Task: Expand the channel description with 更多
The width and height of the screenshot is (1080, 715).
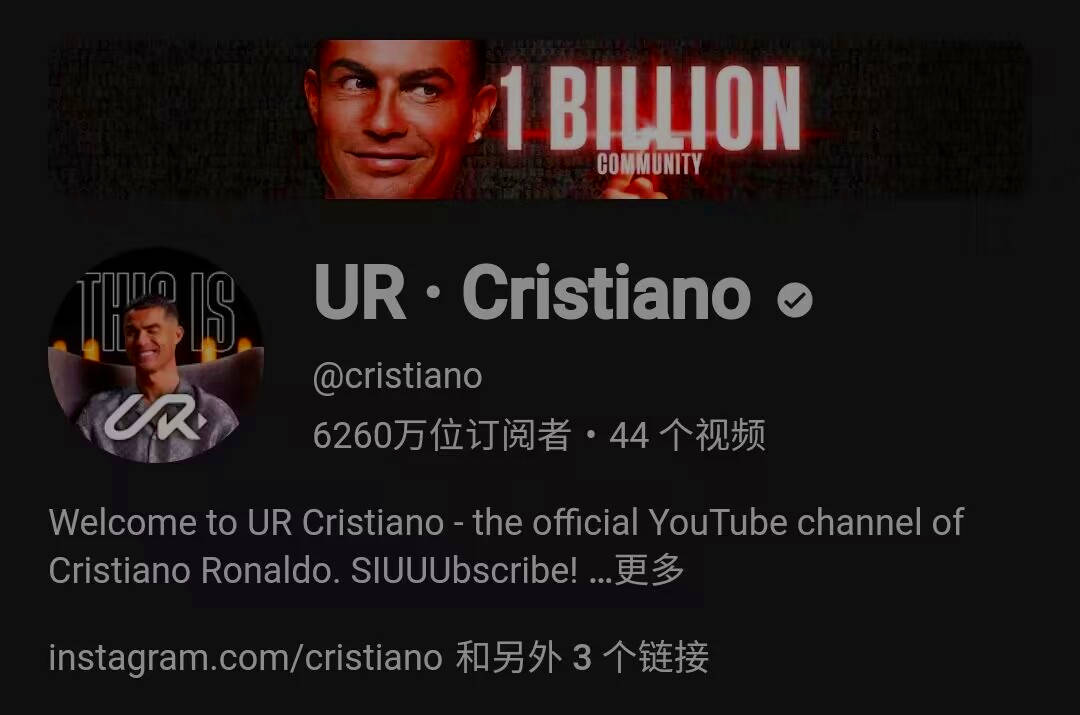Action: click(649, 571)
